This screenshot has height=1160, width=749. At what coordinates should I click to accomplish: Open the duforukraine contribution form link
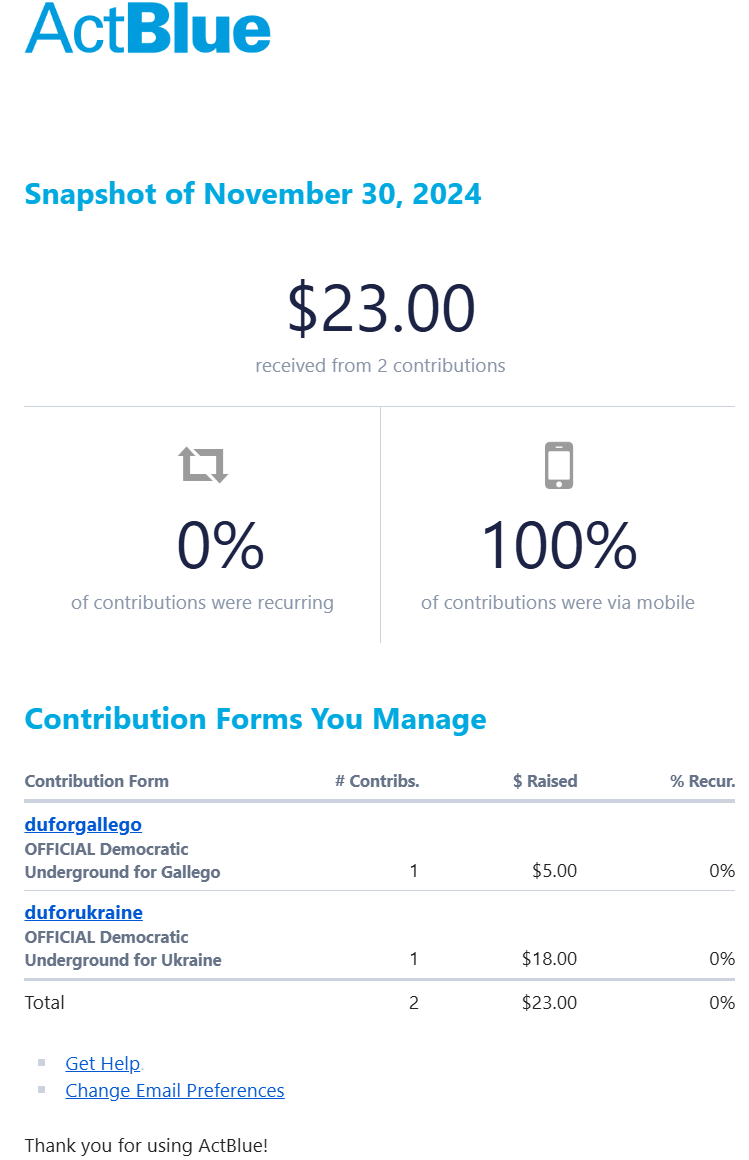click(x=83, y=912)
